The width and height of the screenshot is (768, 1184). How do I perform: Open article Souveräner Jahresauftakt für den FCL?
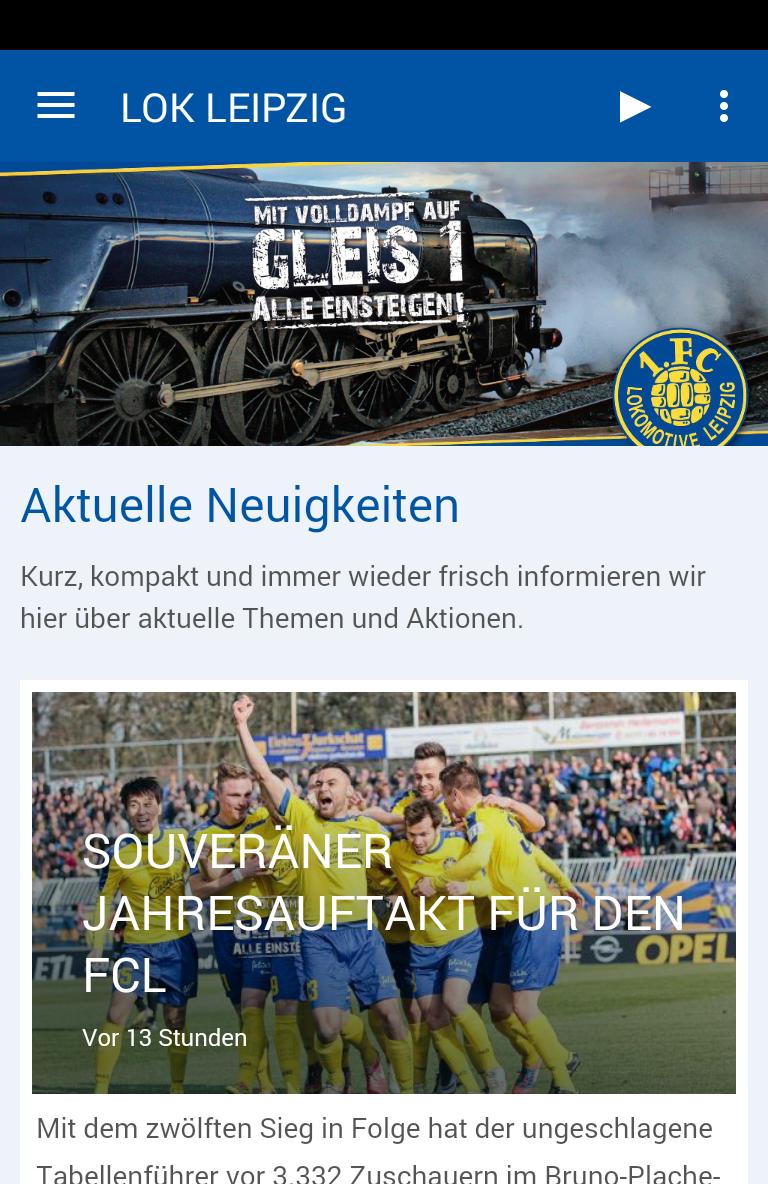383,912
